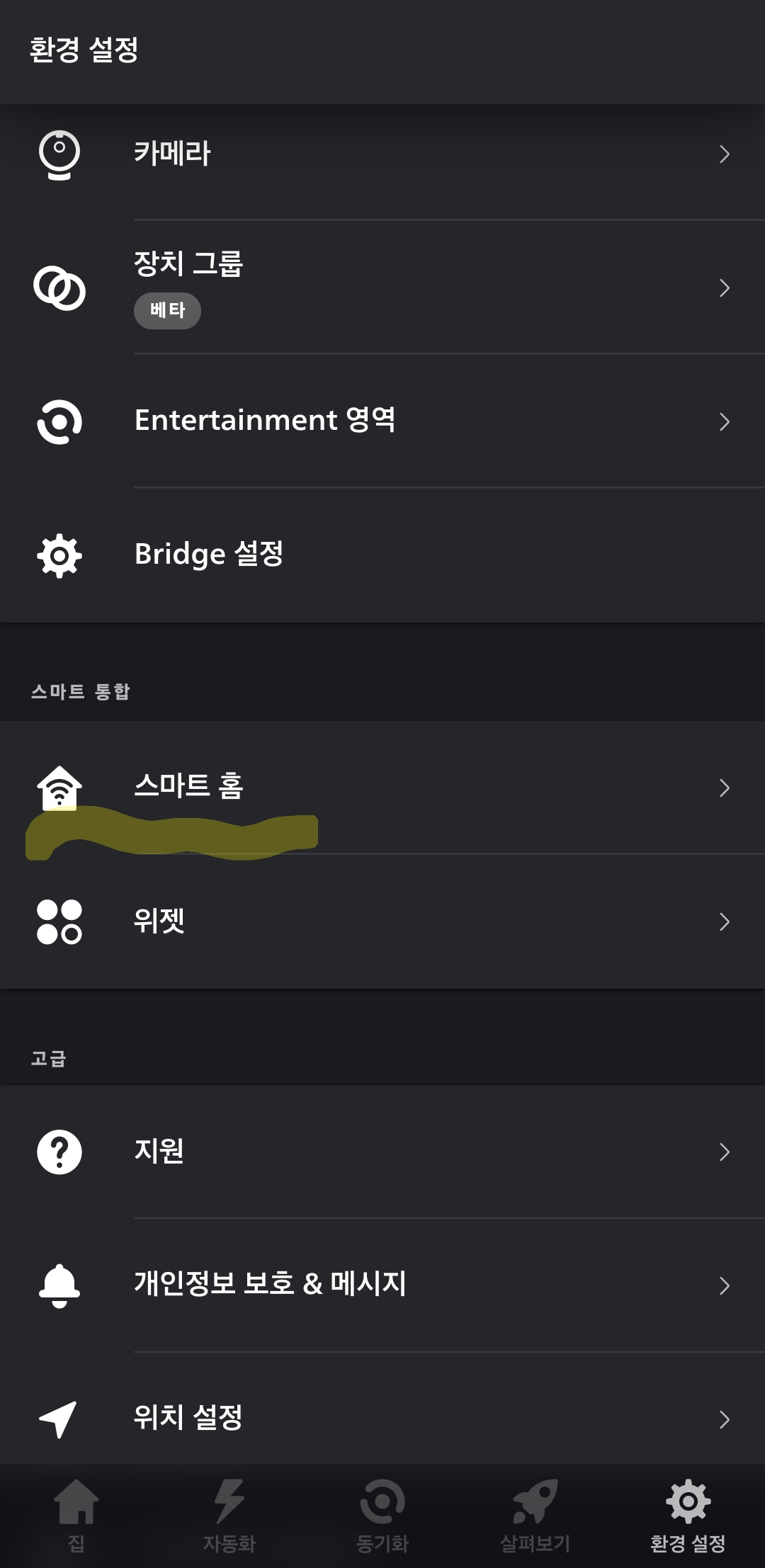Image resolution: width=765 pixels, height=1568 pixels.
Task: Open Entertainment 영역 settings
Action: [382, 421]
